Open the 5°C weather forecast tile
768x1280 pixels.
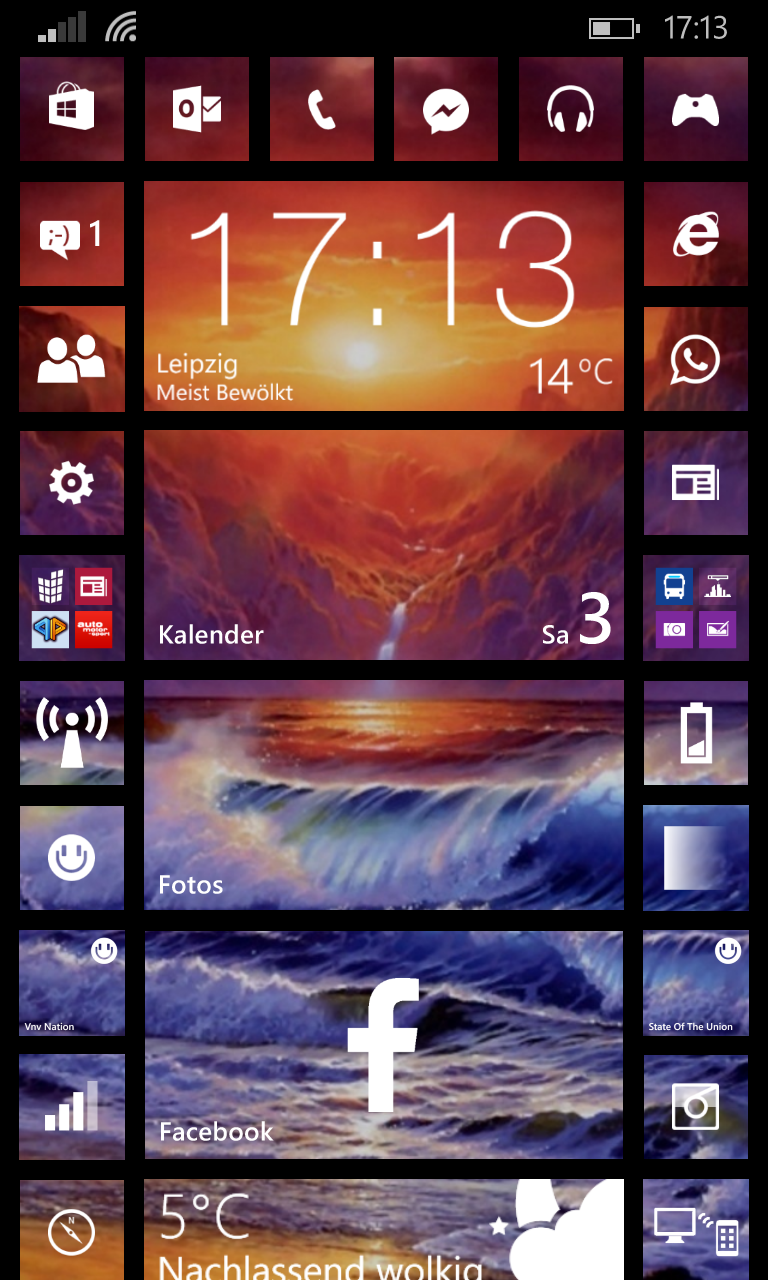coord(384,1230)
